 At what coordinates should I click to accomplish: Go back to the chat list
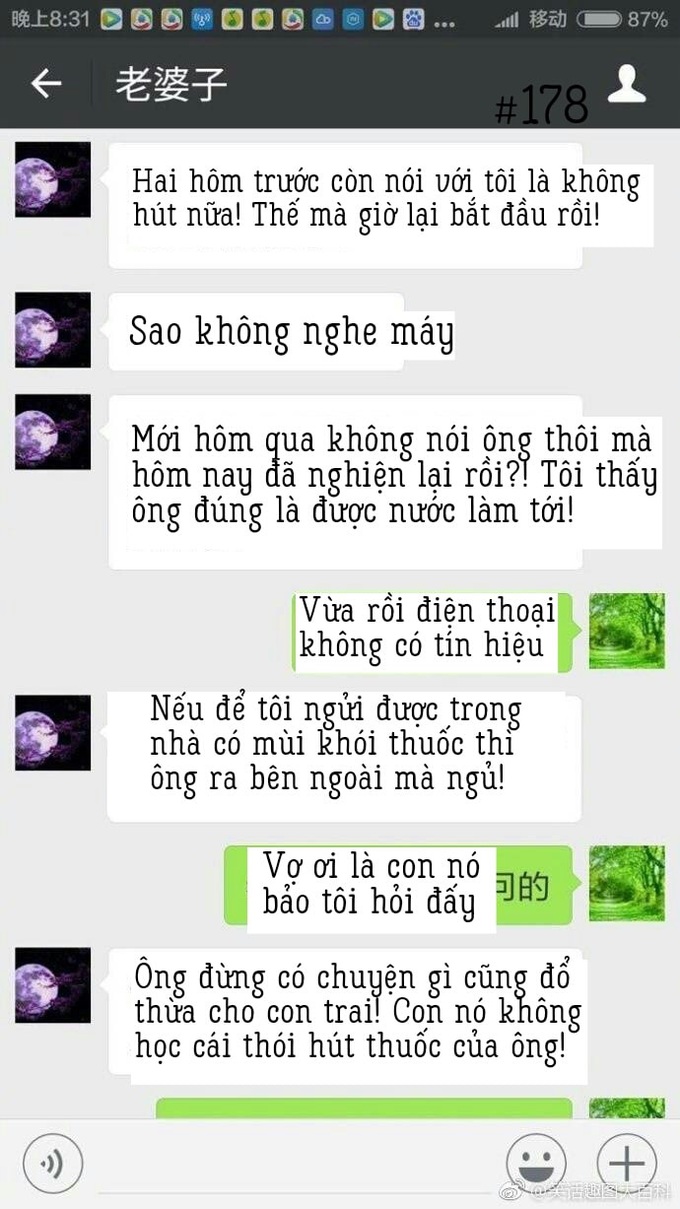46,84
